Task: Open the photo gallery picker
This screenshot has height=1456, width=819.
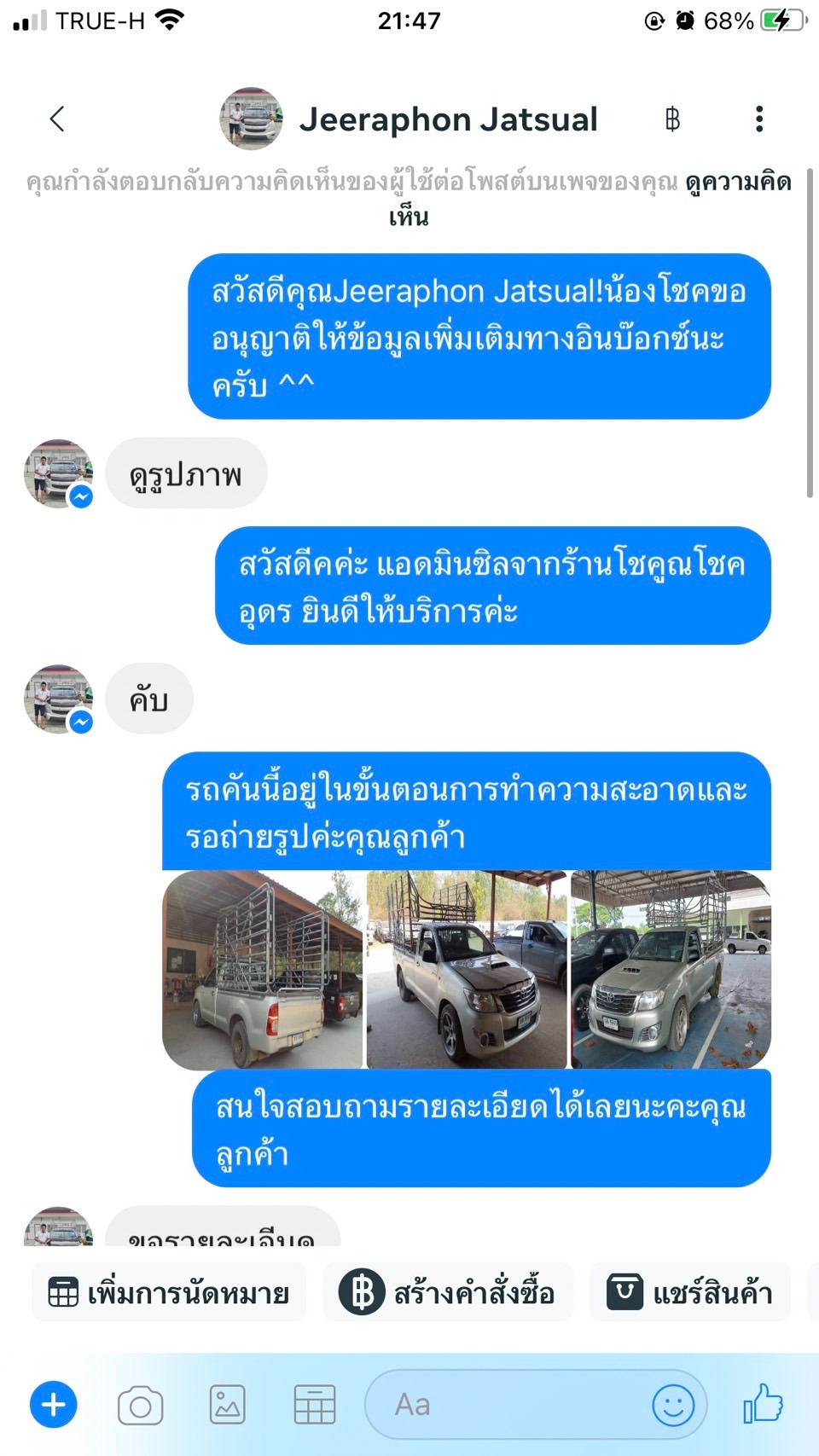Action: point(227,1405)
